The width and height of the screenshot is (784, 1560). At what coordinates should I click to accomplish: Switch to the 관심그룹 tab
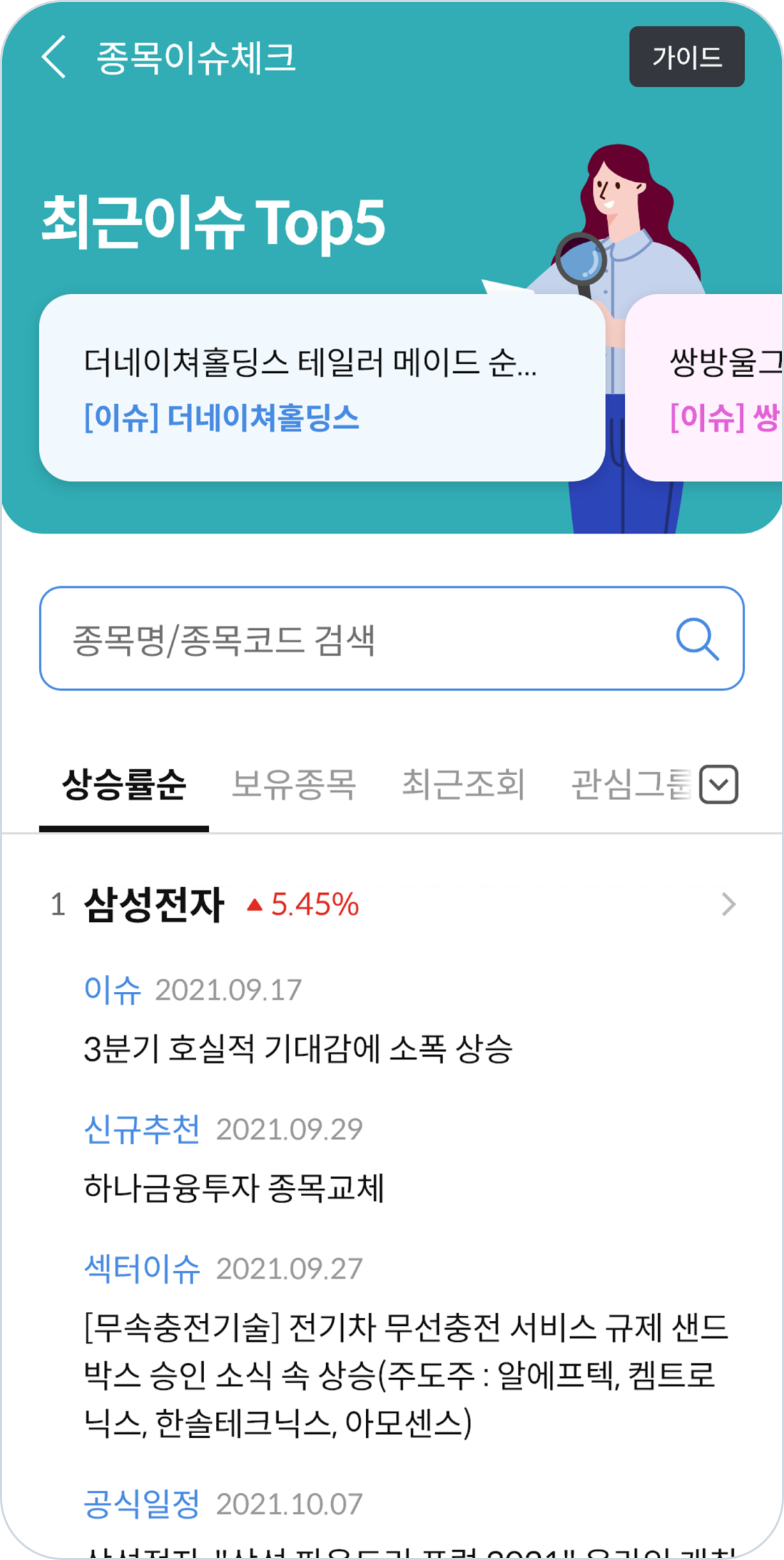pyautogui.click(x=631, y=785)
